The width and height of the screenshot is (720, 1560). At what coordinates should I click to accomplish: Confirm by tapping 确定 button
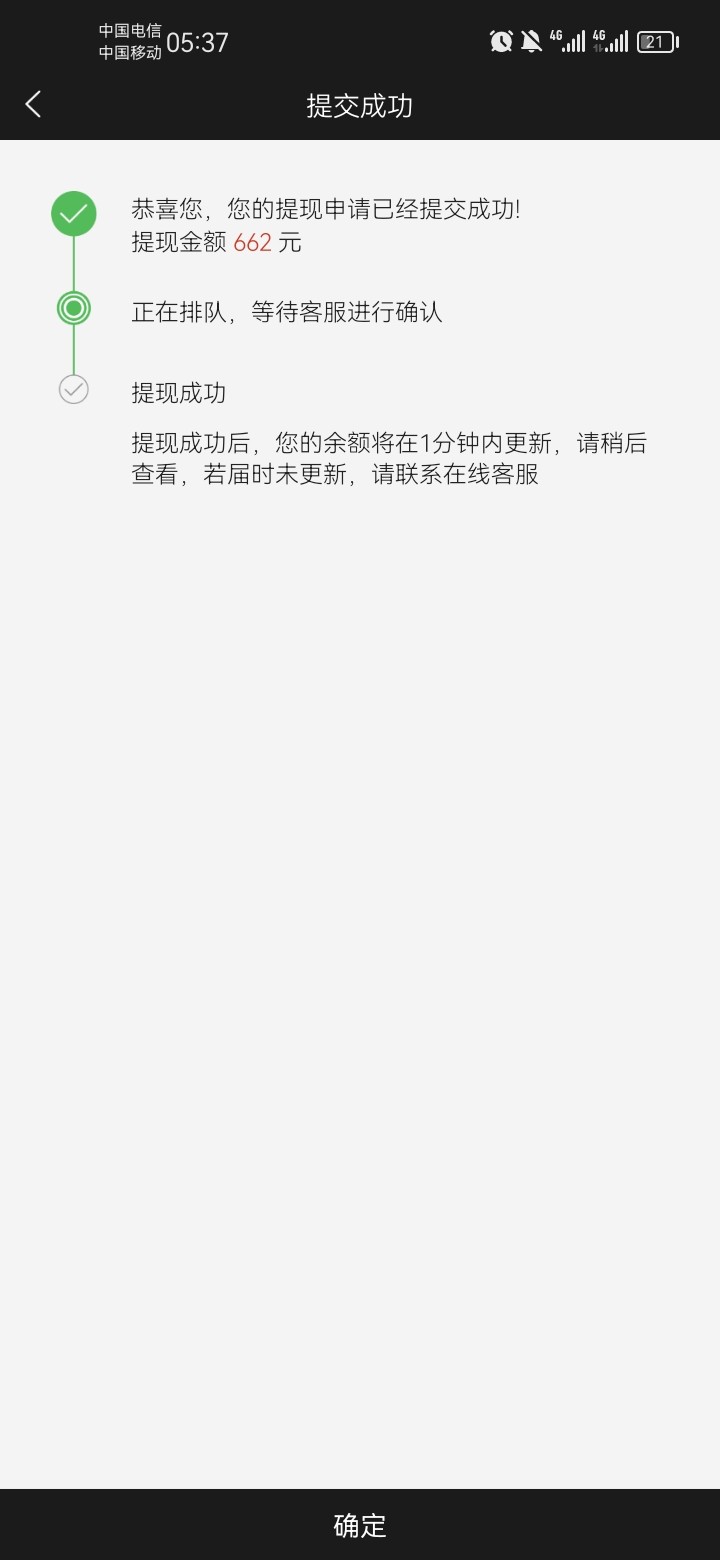point(360,1524)
